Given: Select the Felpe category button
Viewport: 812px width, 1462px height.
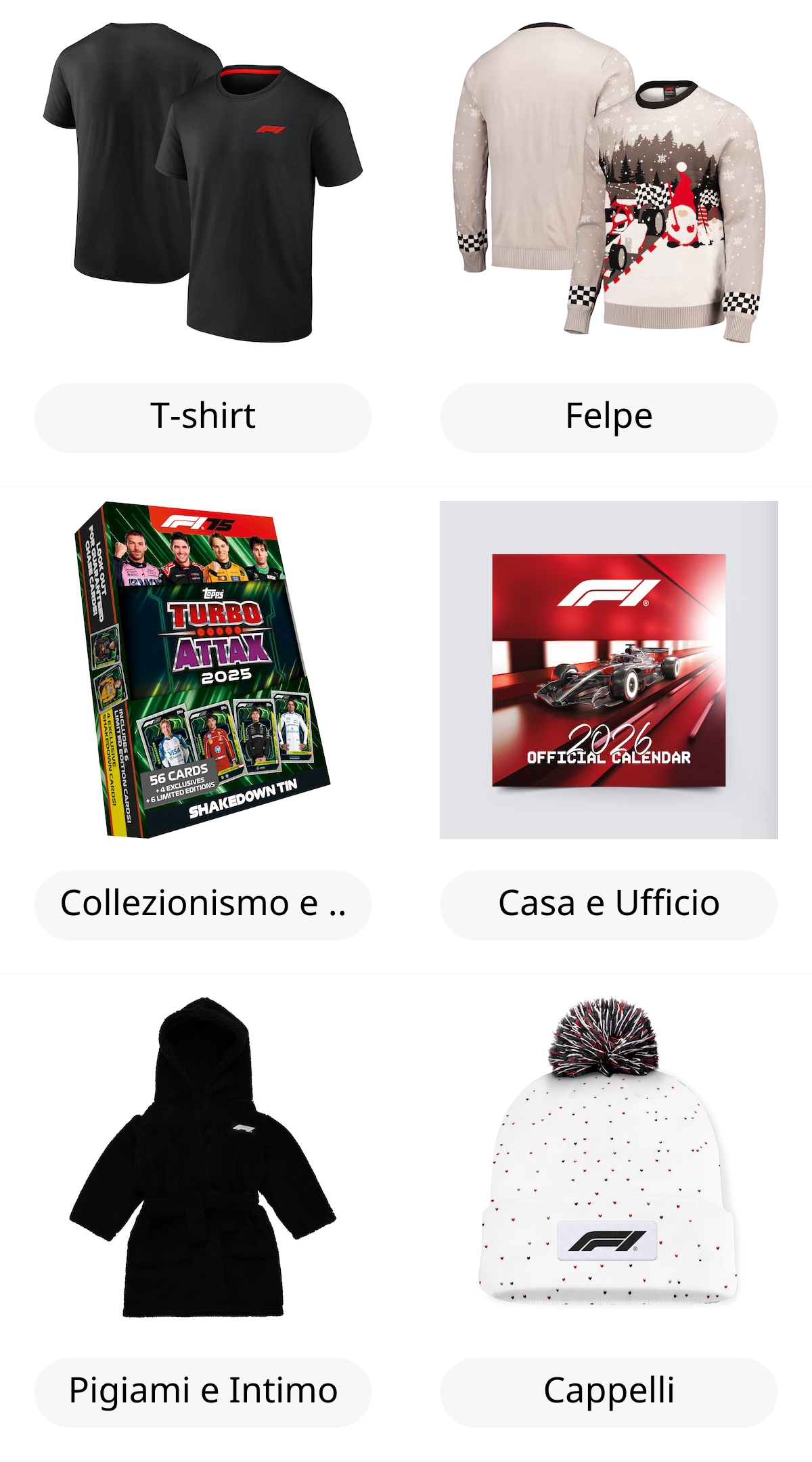Looking at the screenshot, I should [x=608, y=417].
